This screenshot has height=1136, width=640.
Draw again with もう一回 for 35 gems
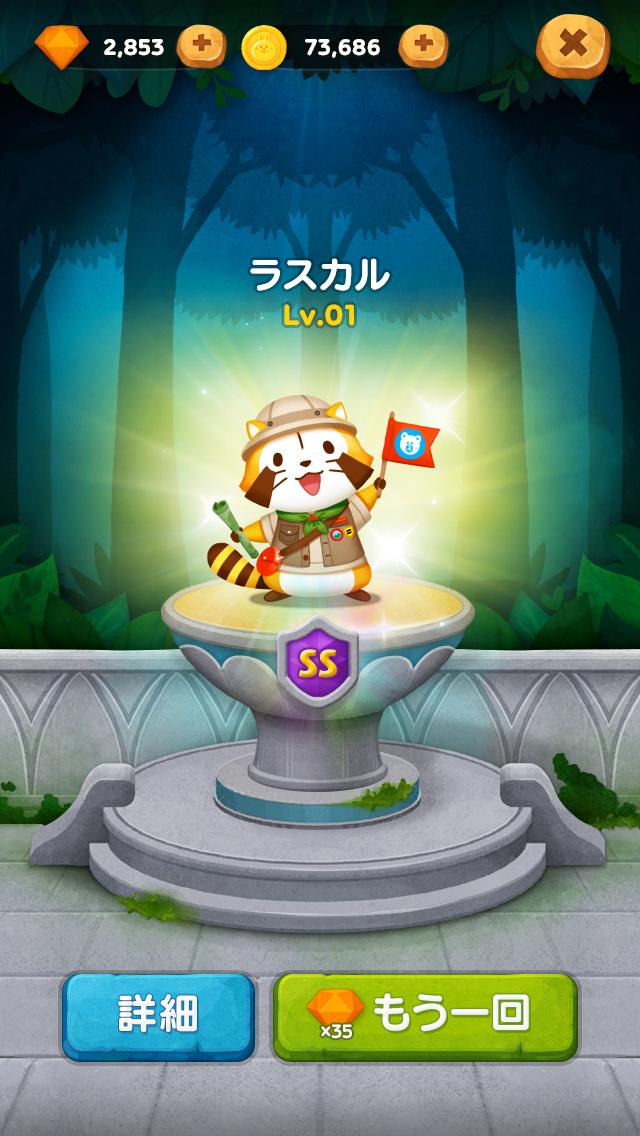[x=425, y=1015]
